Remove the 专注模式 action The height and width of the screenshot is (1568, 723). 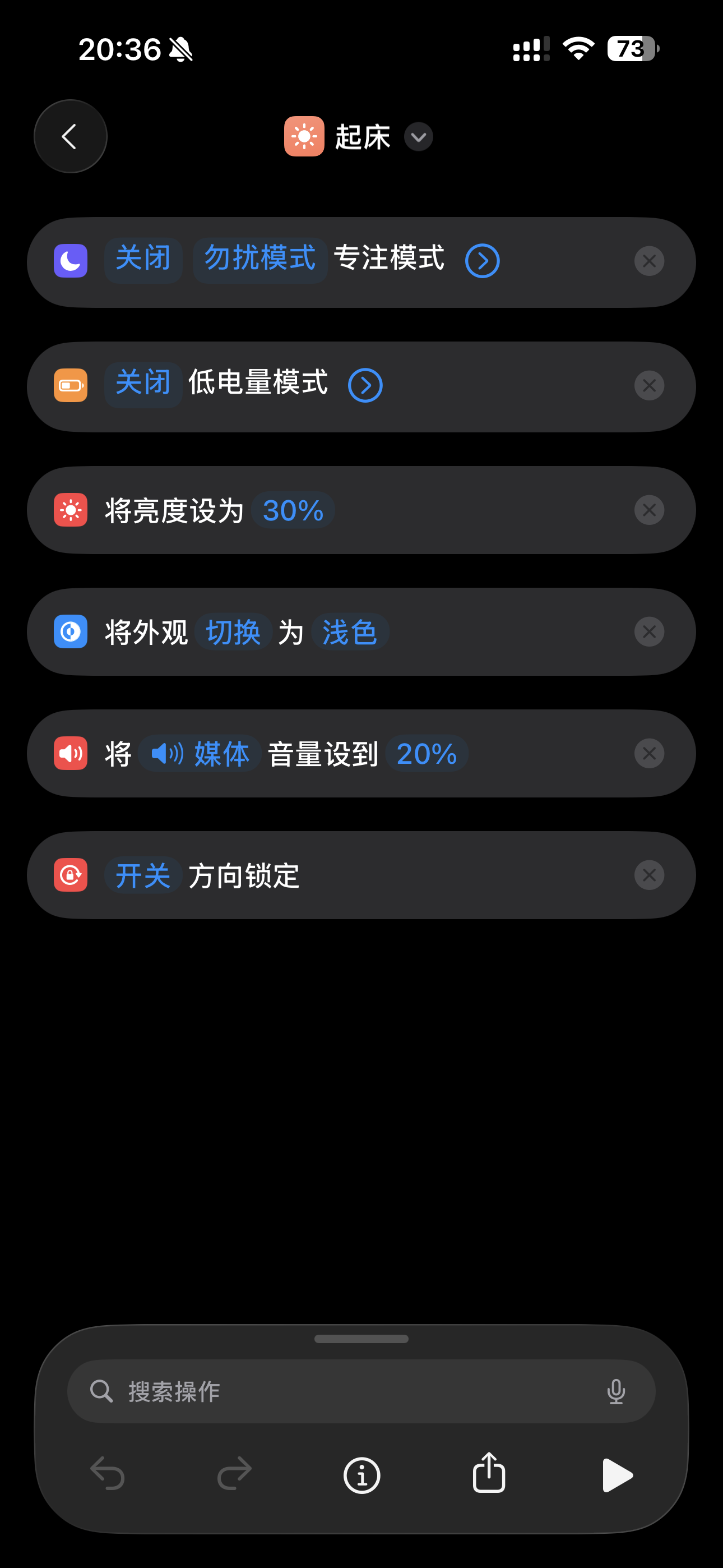(650, 261)
